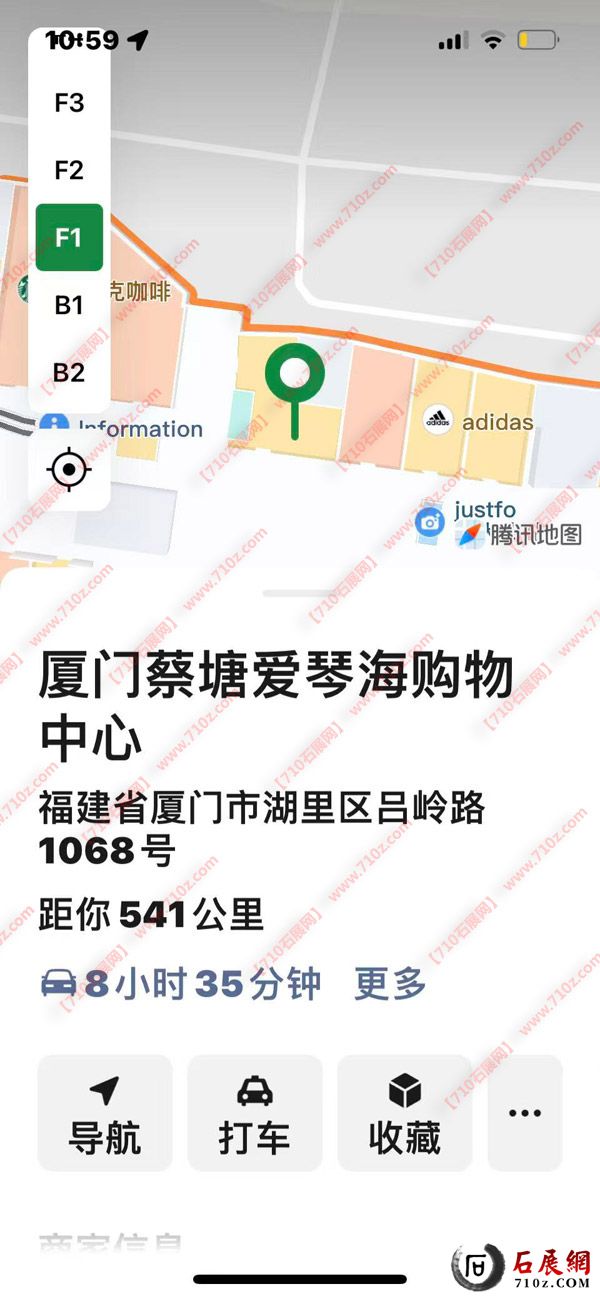Save this place with 收藏
Screen dimensions: 600x1299
404,1113
